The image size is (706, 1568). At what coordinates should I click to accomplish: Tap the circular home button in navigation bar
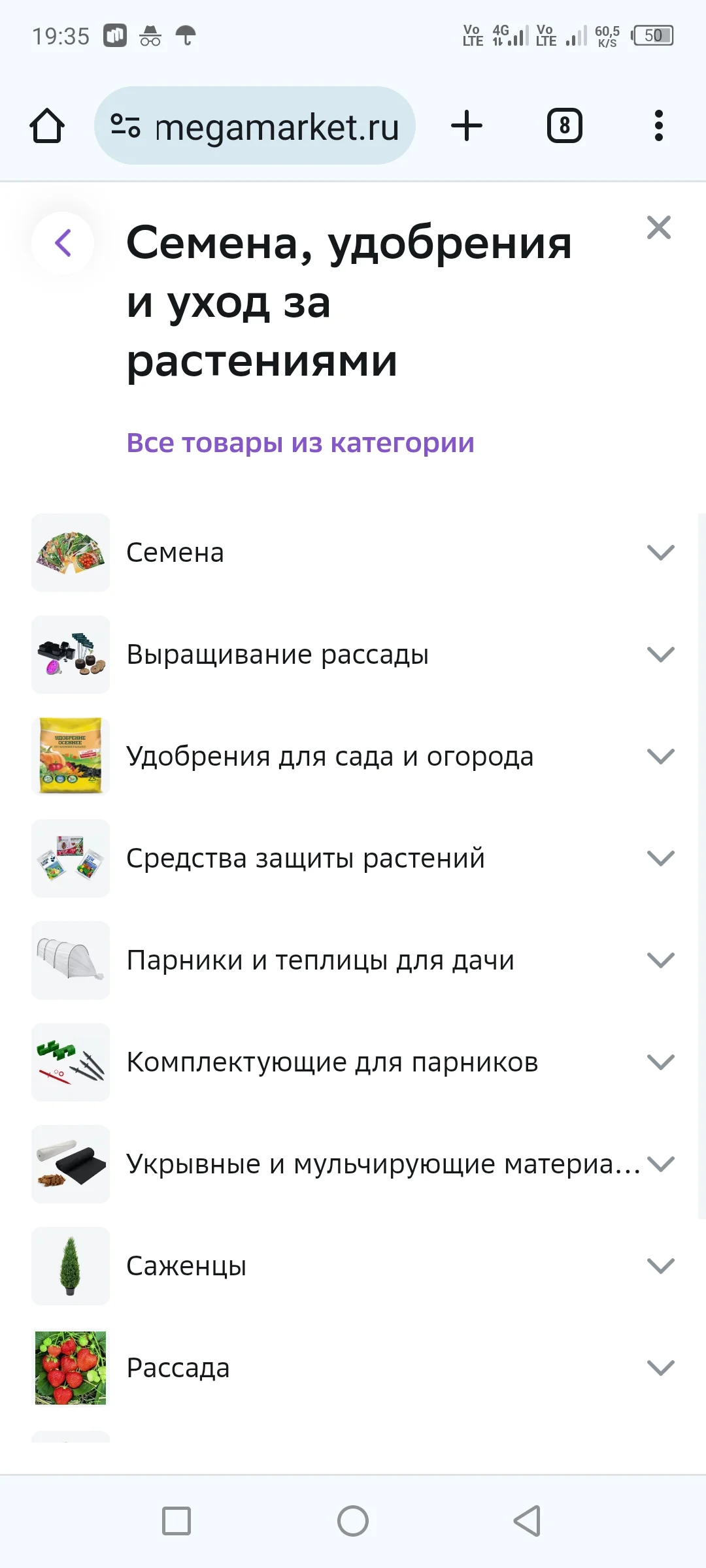pos(352,1518)
